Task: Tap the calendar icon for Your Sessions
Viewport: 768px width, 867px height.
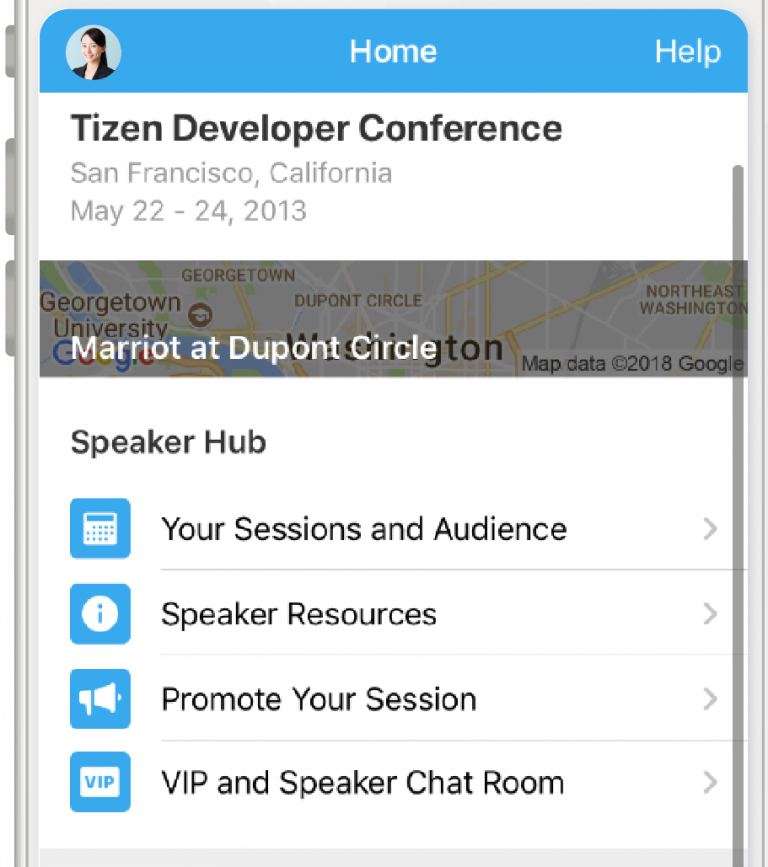Action: (100, 528)
